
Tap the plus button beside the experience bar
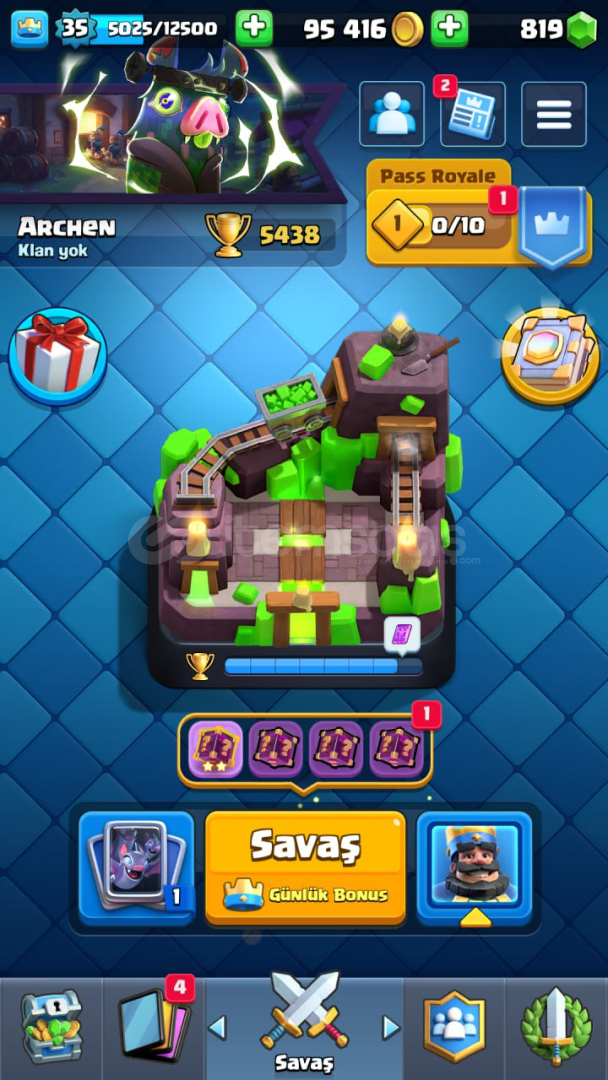click(254, 28)
